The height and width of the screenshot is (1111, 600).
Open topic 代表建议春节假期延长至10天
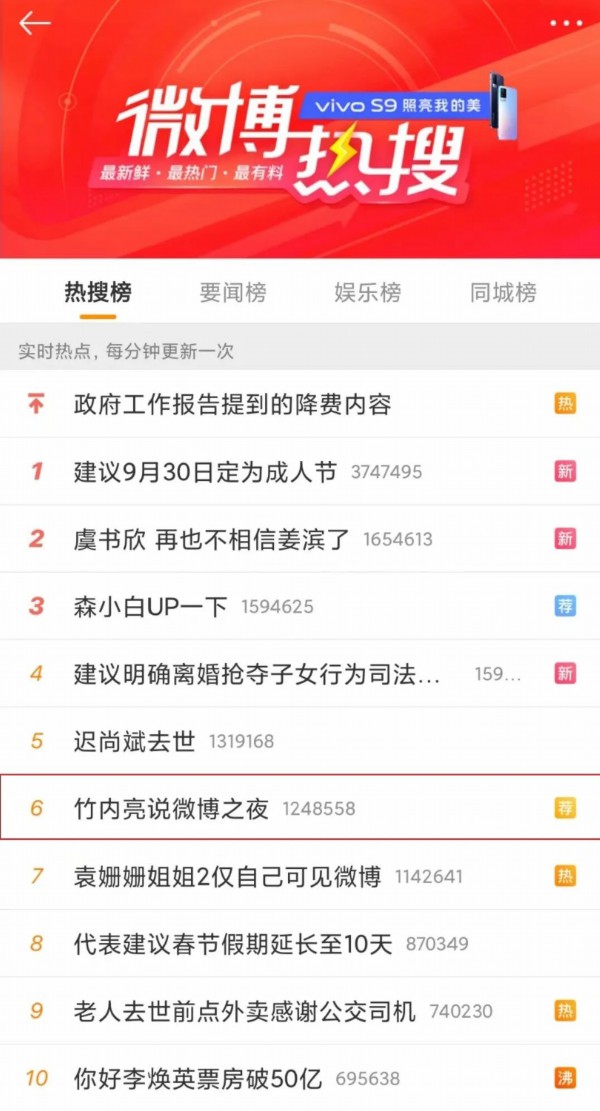click(233, 943)
